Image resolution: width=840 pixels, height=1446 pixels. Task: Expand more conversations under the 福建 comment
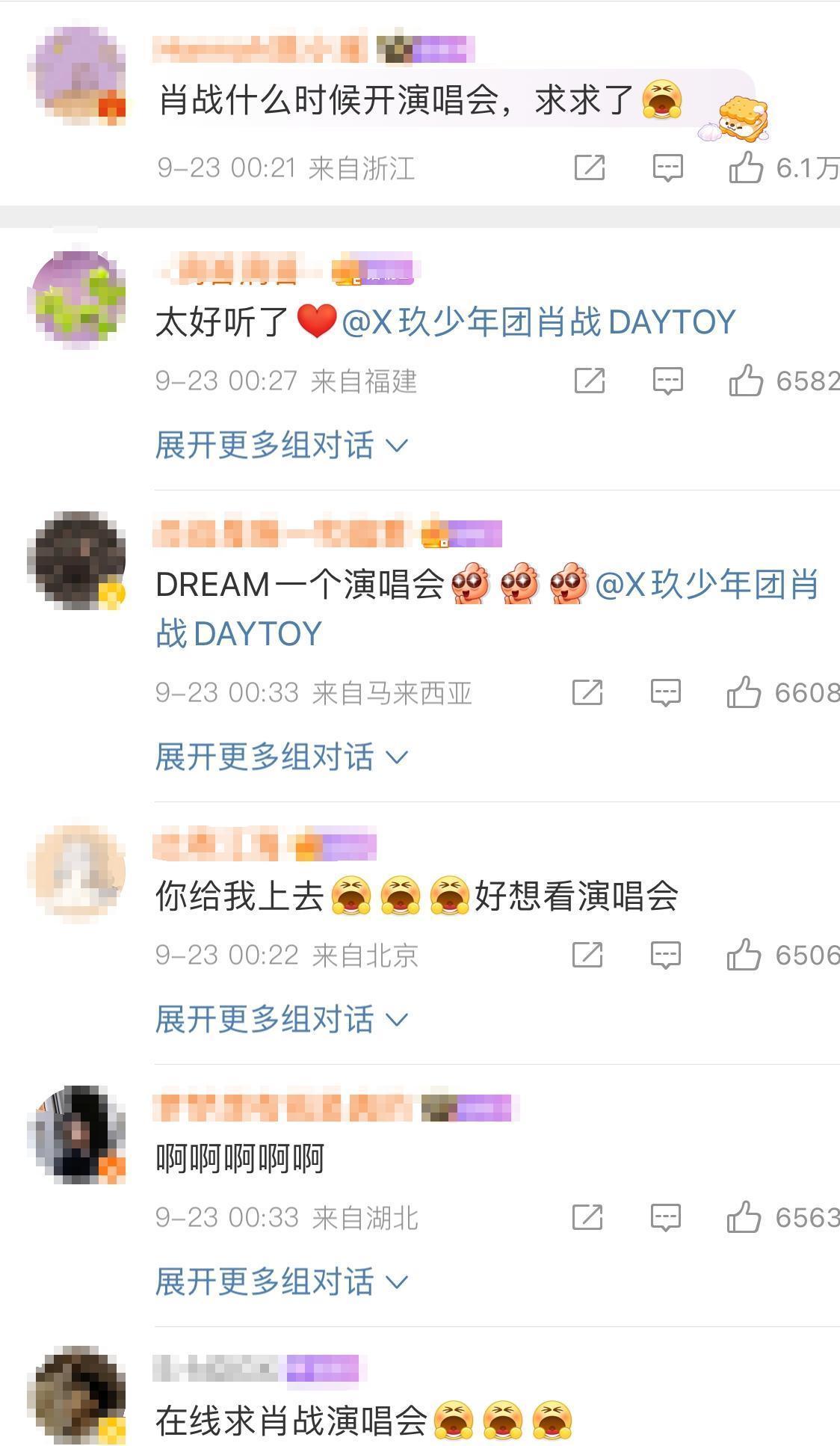point(281,446)
